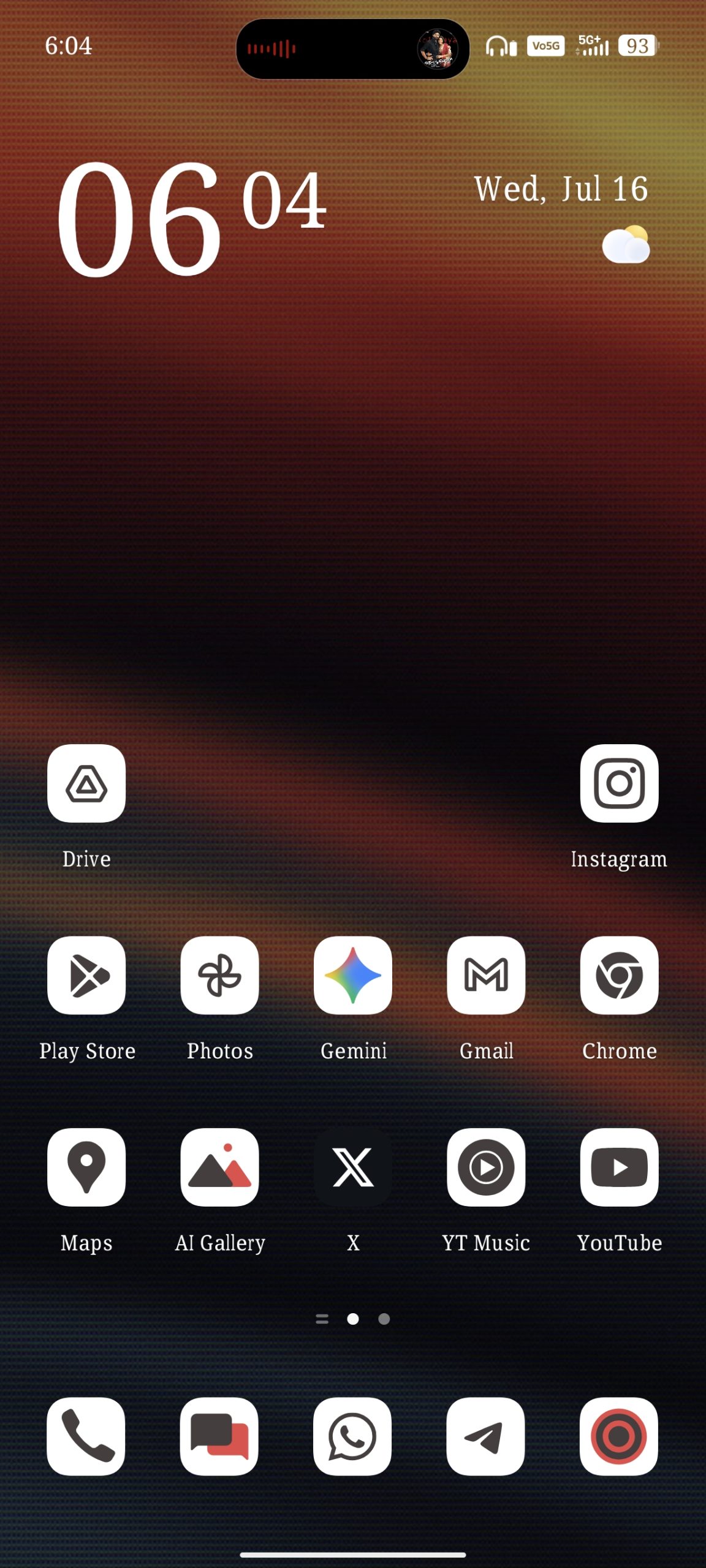Open Gmail
Viewport: 706px width, 1568px height.
(x=486, y=975)
